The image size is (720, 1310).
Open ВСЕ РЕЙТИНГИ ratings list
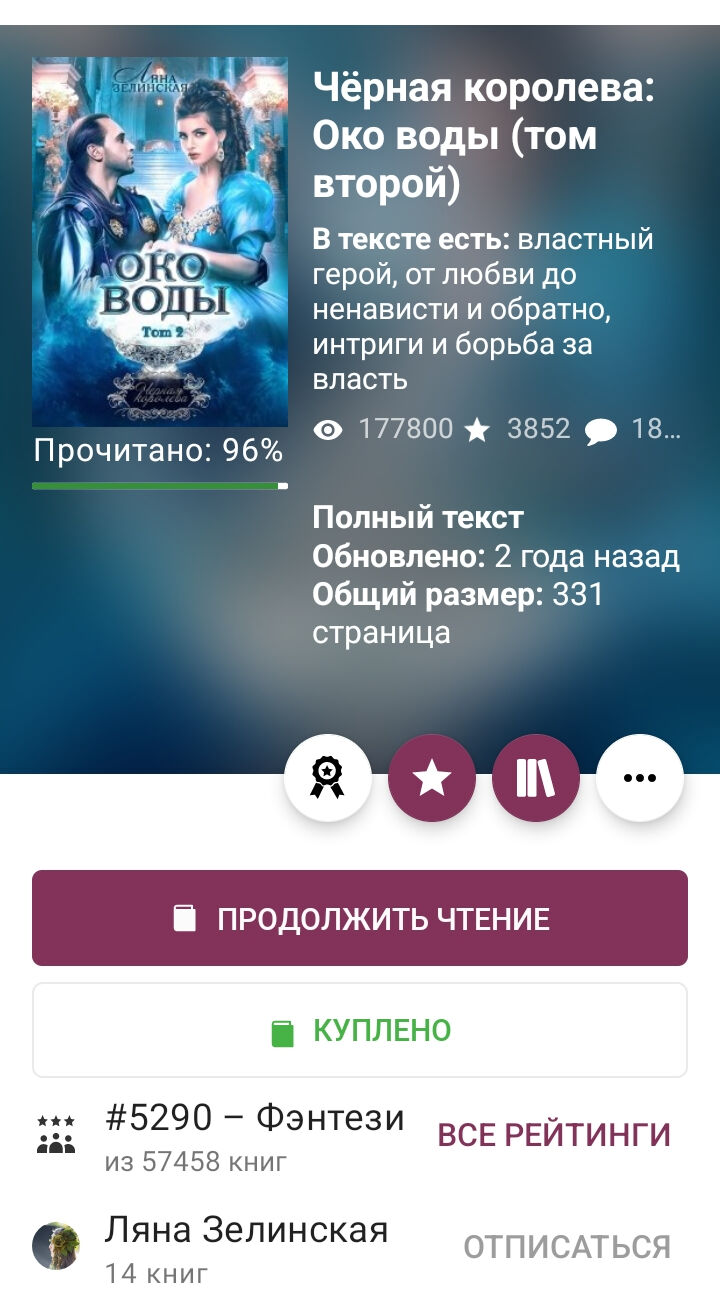[x=554, y=1135]
